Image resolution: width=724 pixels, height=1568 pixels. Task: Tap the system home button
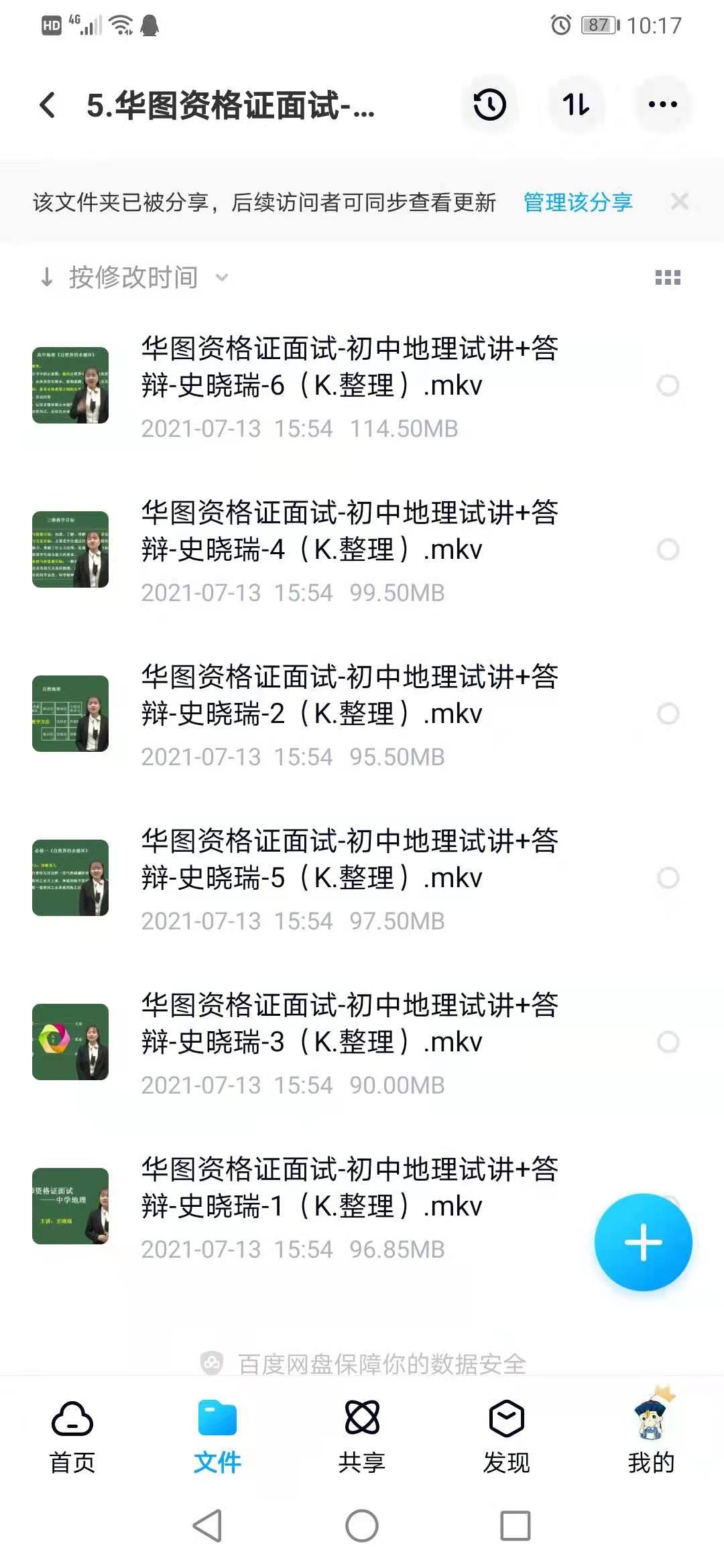coord(362,1526)
